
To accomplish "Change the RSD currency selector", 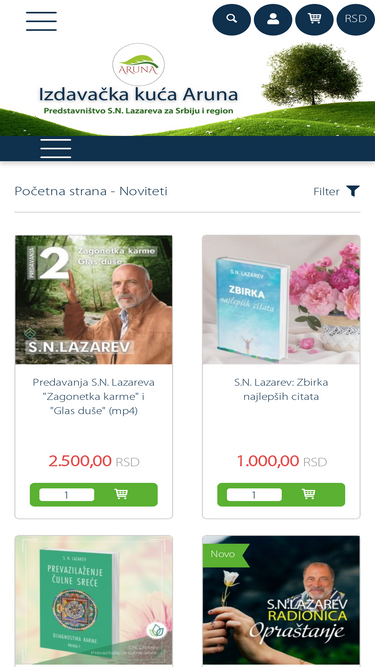I will 355,20.
